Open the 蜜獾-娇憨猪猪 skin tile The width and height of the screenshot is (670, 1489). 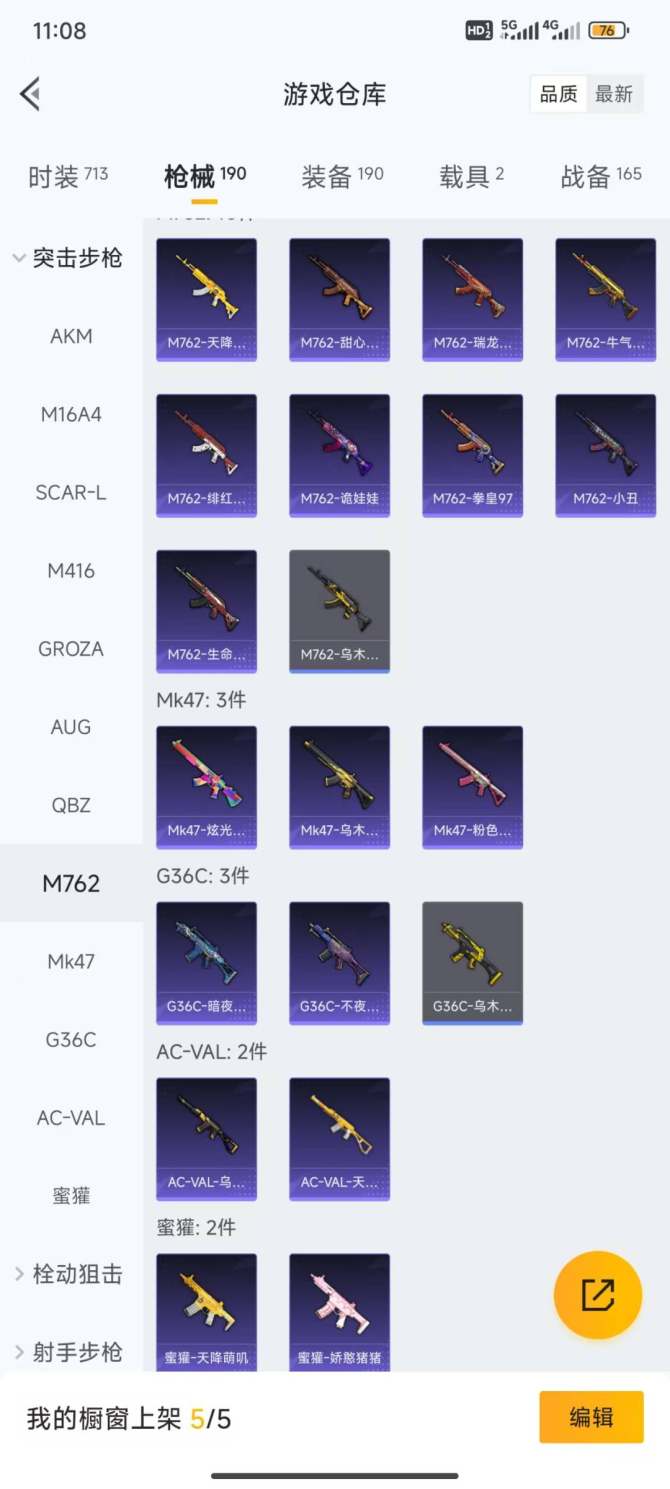tap(339, 1312)
